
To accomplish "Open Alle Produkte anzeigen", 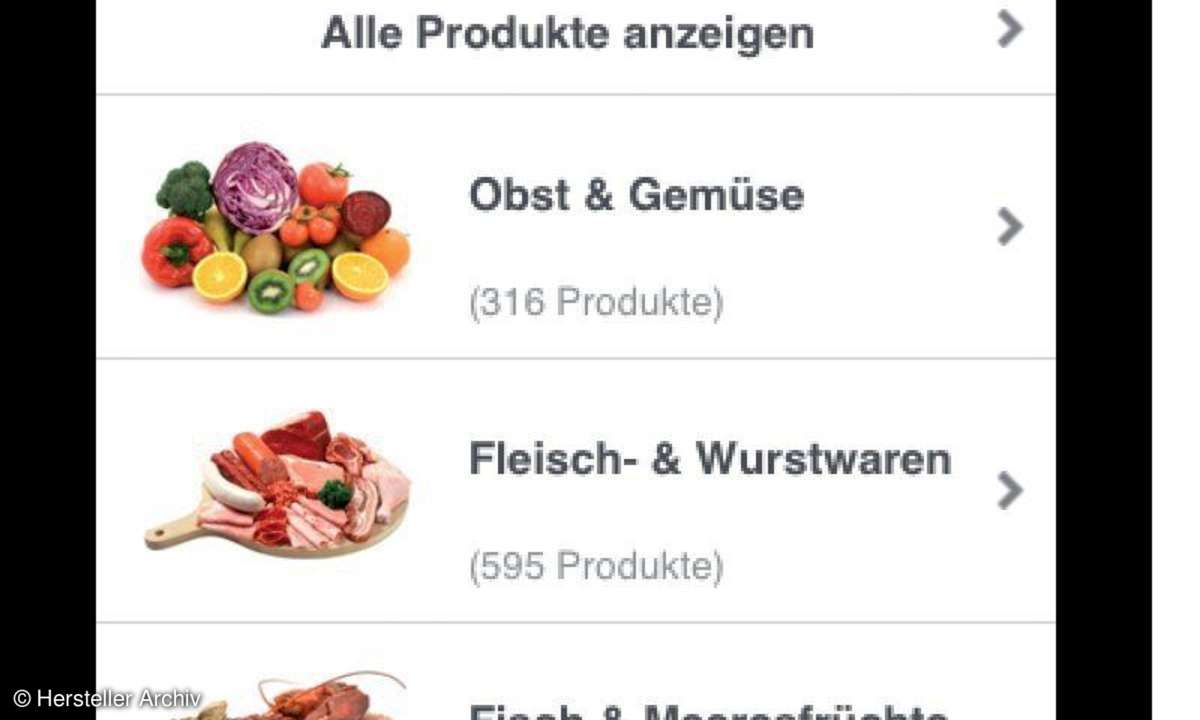I will [x=567, y=35].
